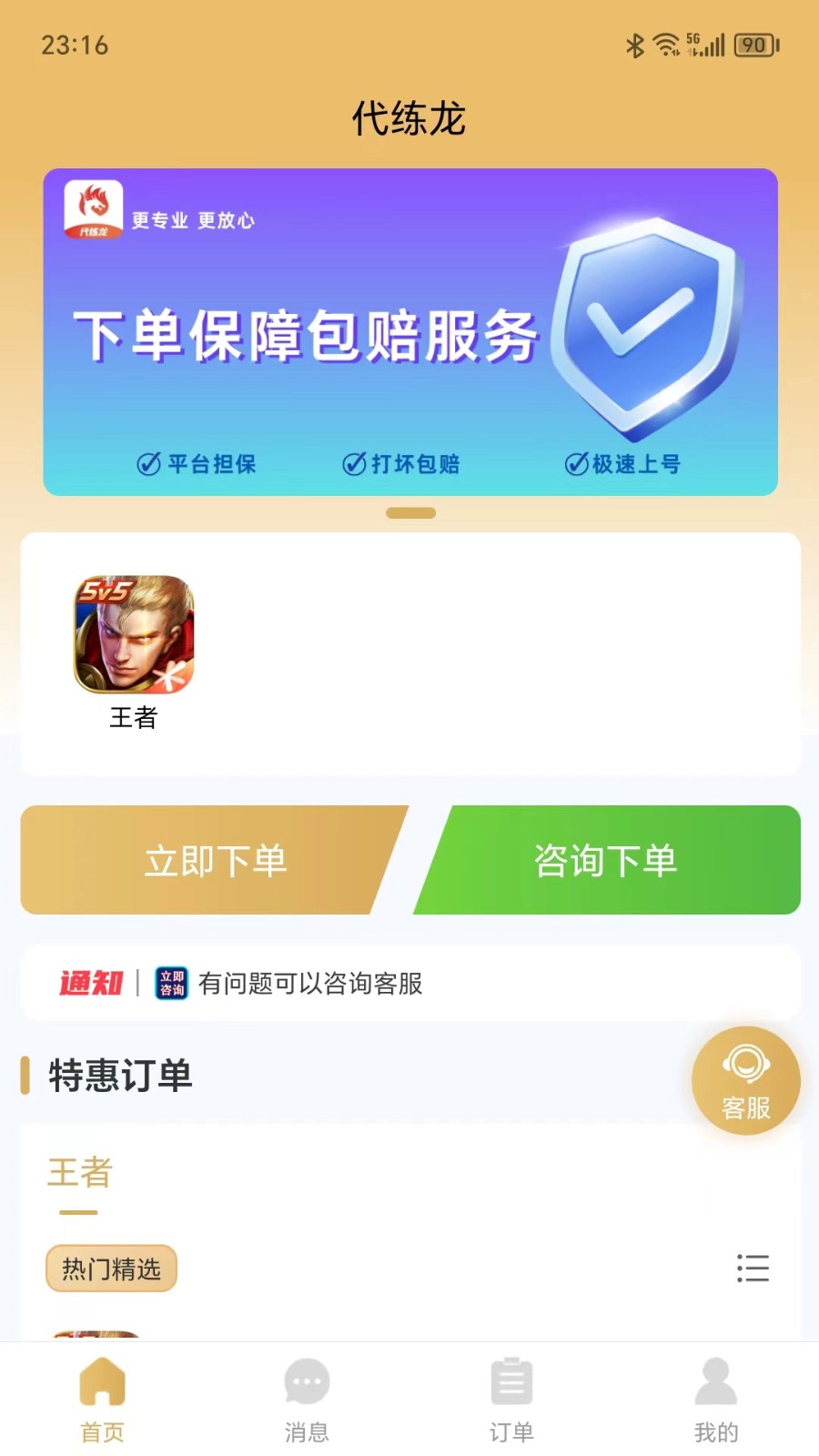Open 我的 profile via person icon
Screen dimensions: 819x1456
(715, 1380)
